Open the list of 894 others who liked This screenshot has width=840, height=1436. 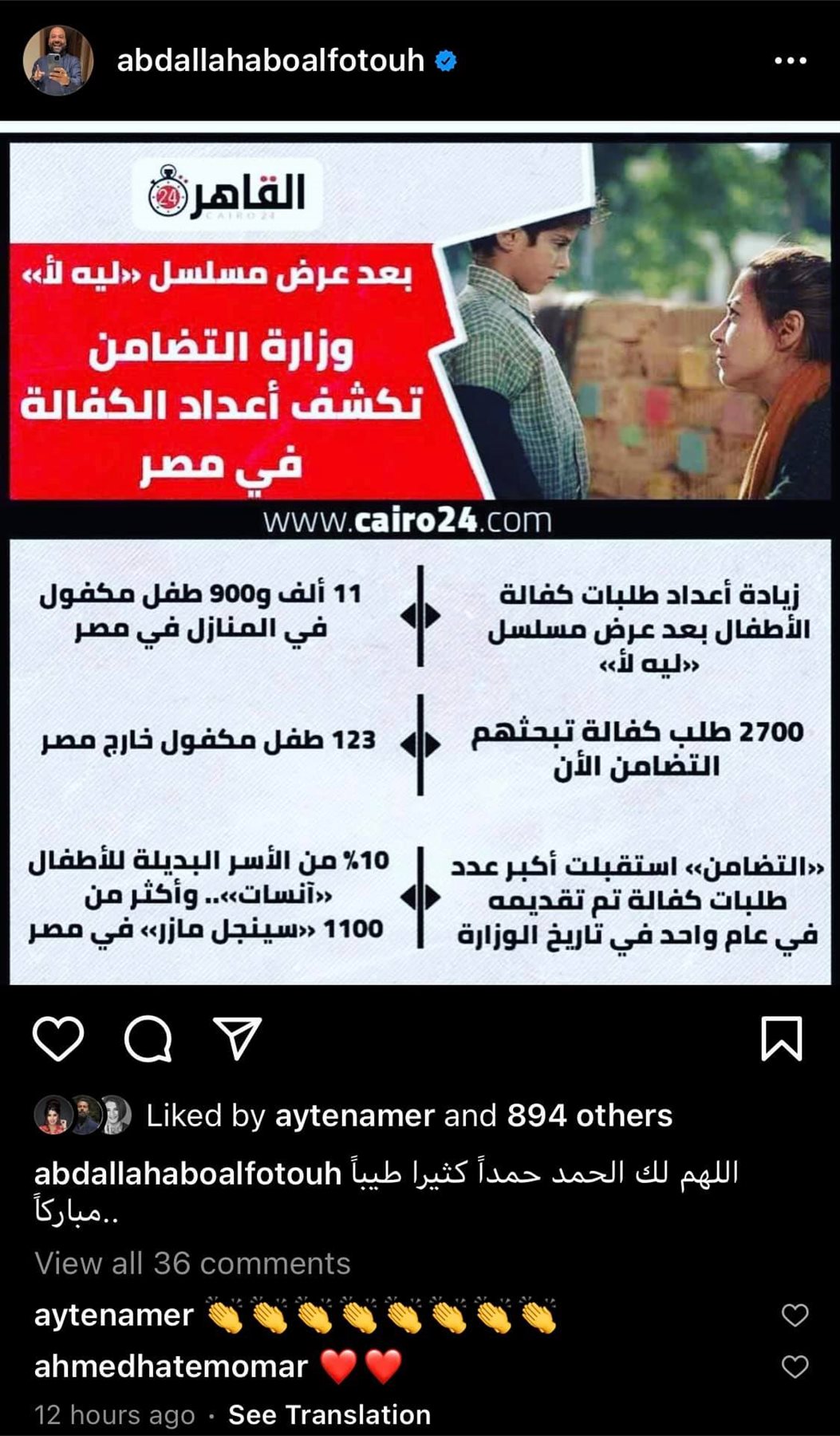coord(589,1115)
